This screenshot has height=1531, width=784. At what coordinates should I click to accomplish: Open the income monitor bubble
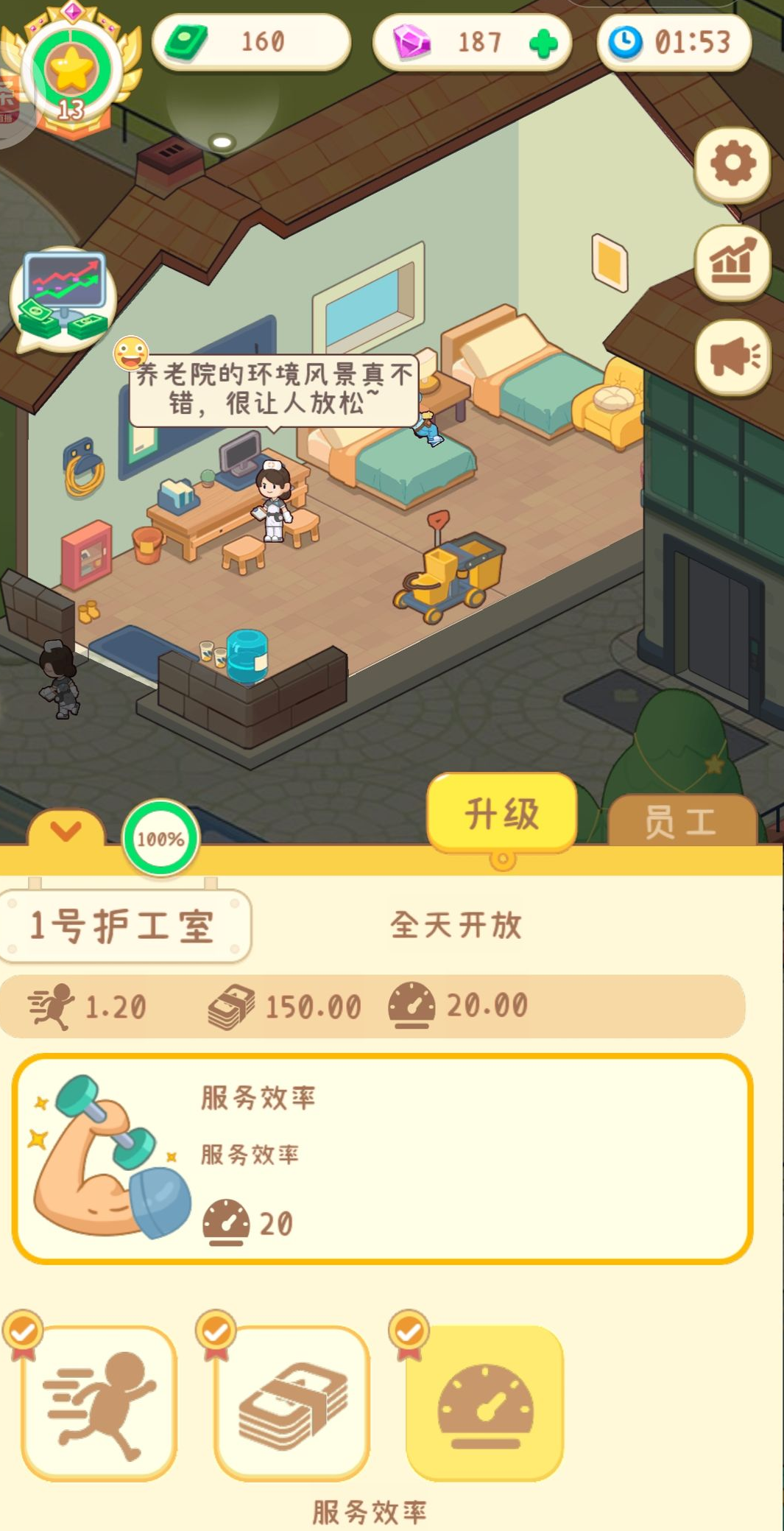63,297
